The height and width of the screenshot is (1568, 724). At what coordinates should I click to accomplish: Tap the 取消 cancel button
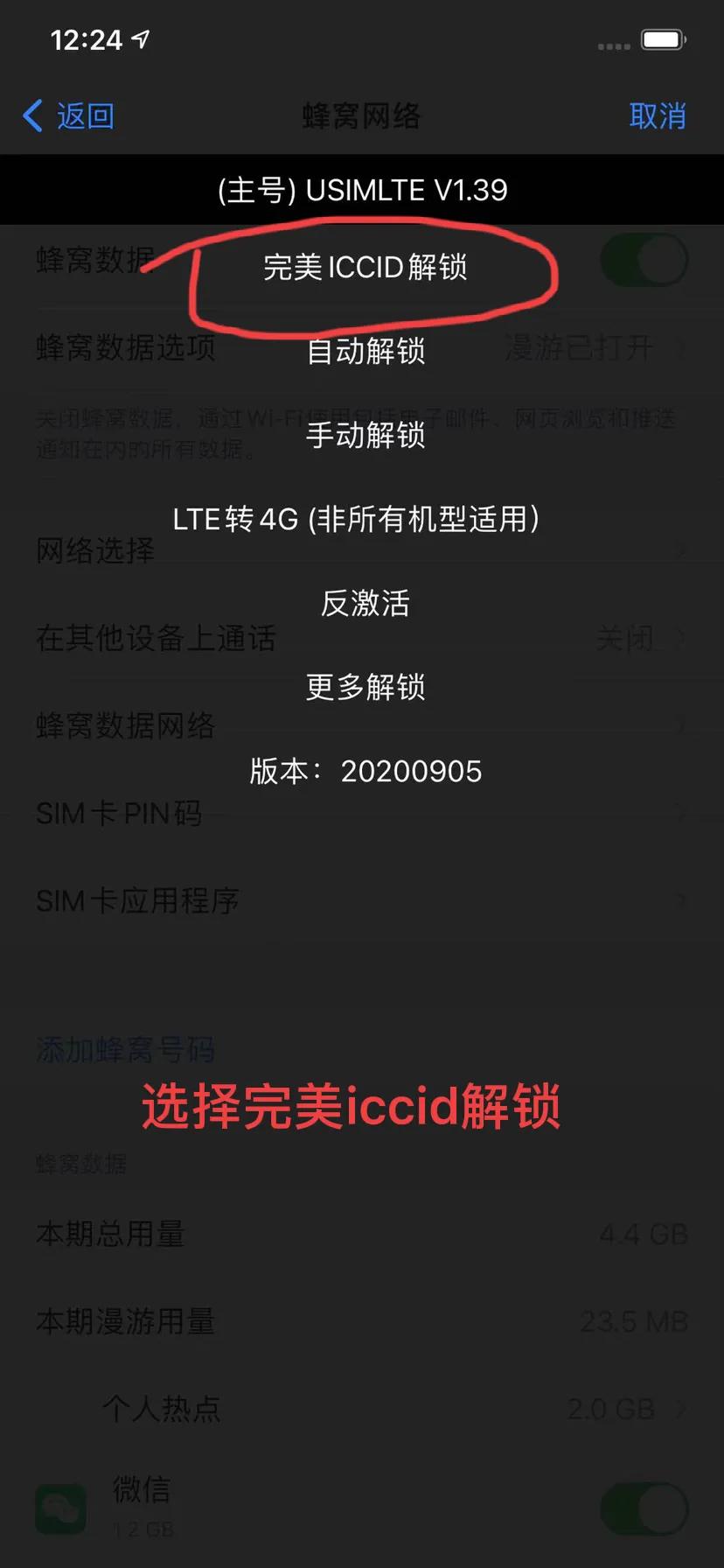tap(658, 115)
